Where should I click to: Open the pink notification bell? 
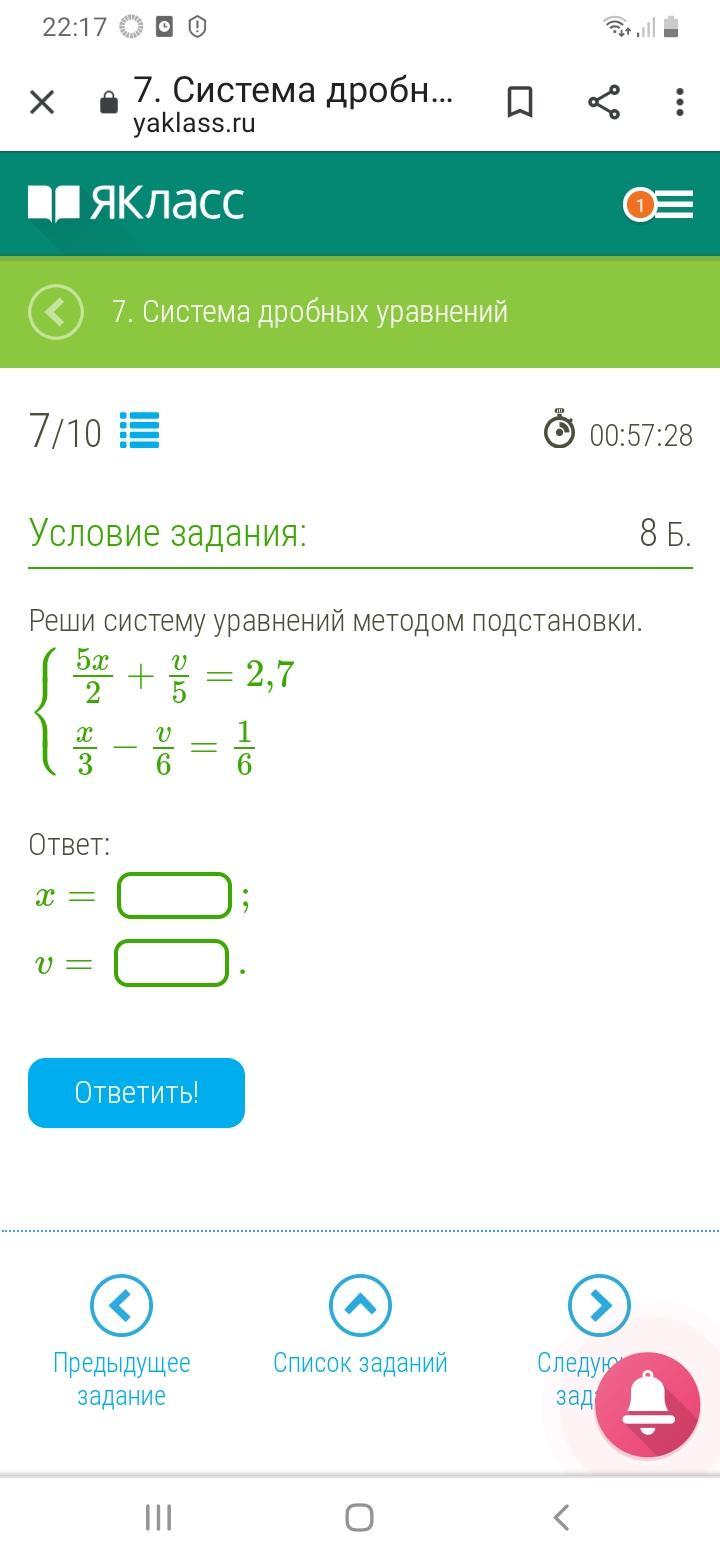tap(648, 1406)
